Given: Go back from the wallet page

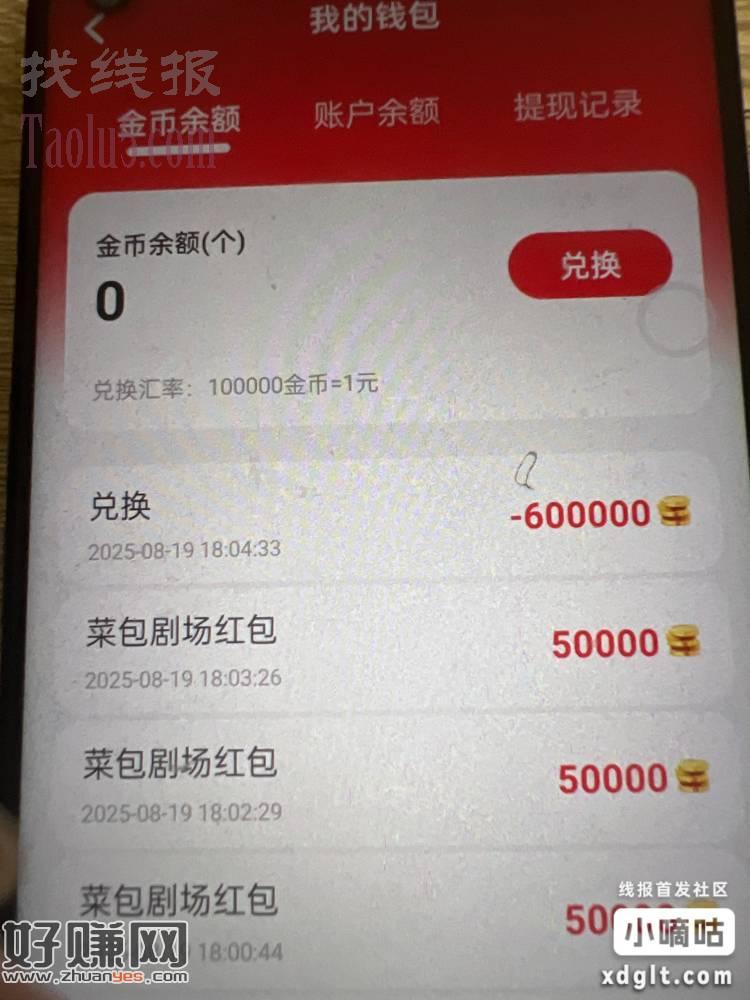Looking at the screenshot, I should click(95, 28).
